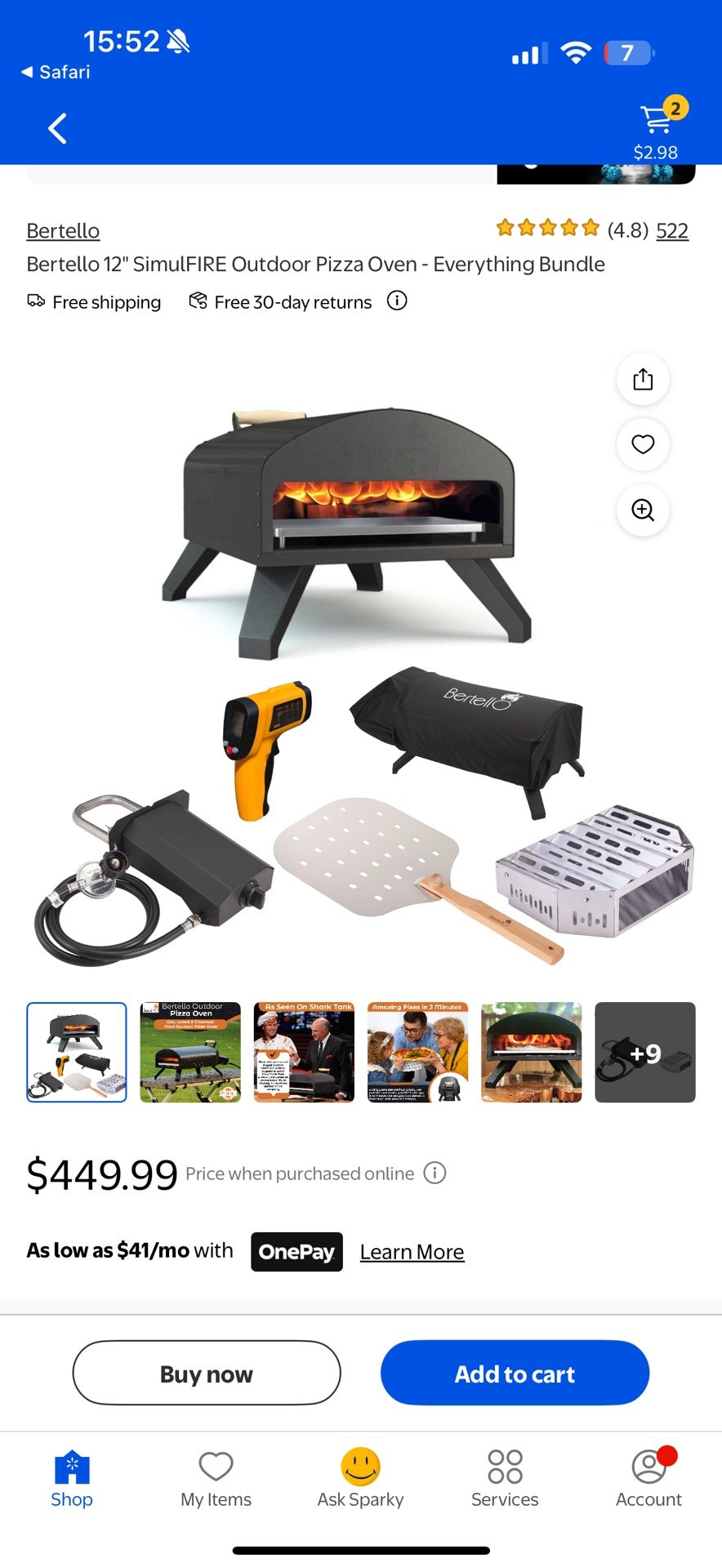Open Learn More about OnePay financing

[x=412, y=1251]
